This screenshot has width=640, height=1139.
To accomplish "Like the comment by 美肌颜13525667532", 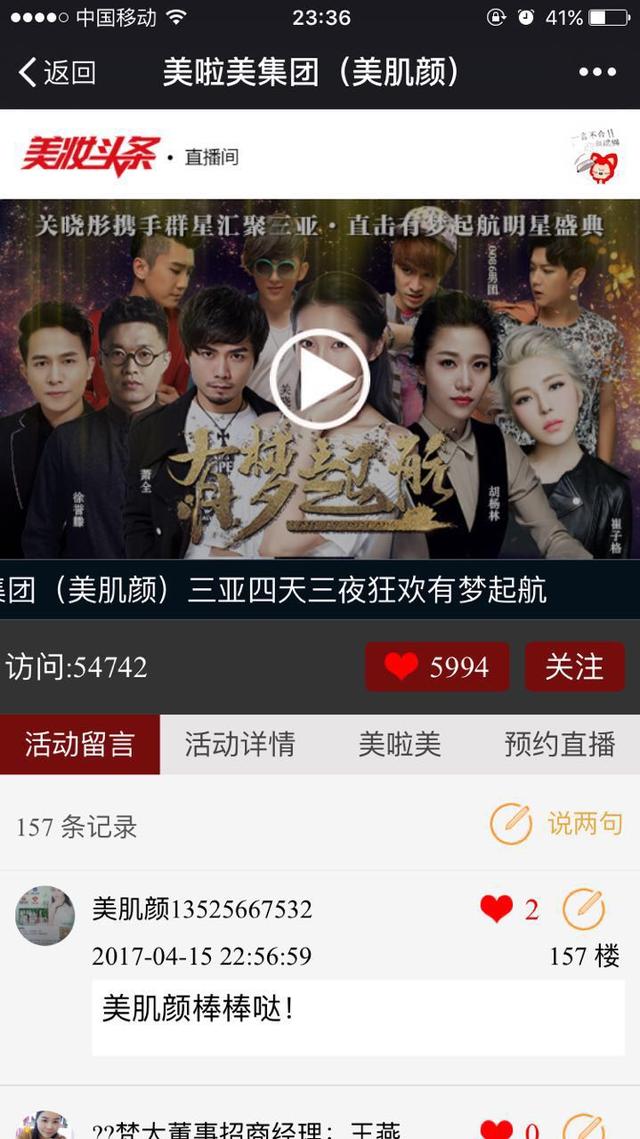I will 497,909.
